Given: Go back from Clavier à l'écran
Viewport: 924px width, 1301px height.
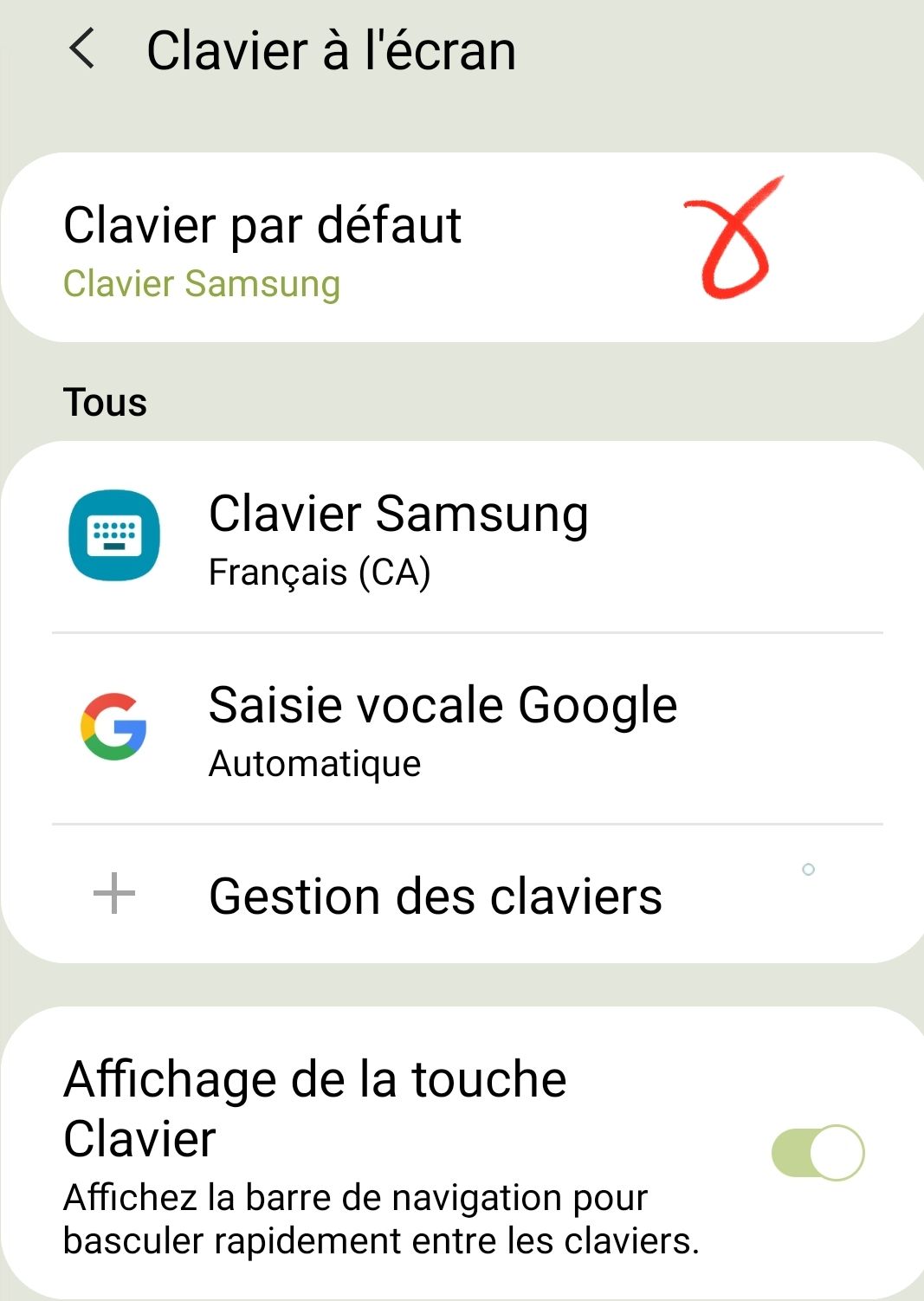Looking at the screenshot, I should (x=82, y=49).
